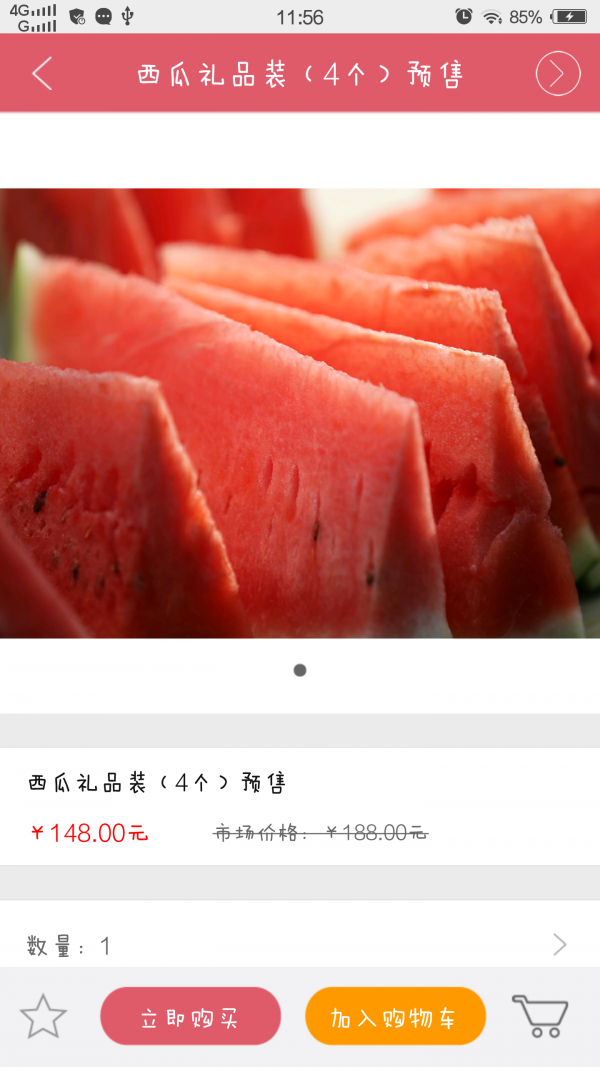View the watermelon product photo
Image resolution: width=600 pixels, height=1067 pixels.
click(x=300, y=412)
